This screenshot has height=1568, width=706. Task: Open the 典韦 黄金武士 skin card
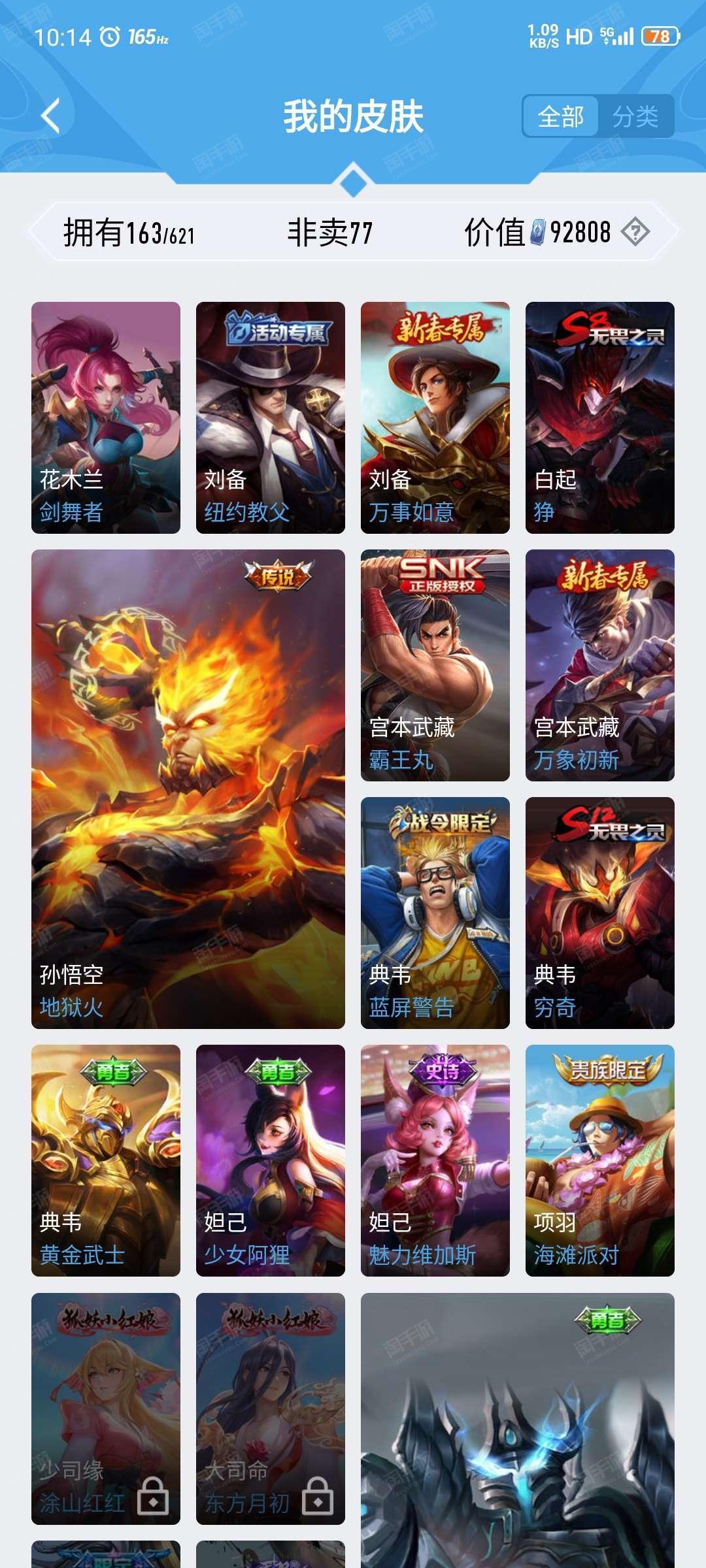point(106,1160)
